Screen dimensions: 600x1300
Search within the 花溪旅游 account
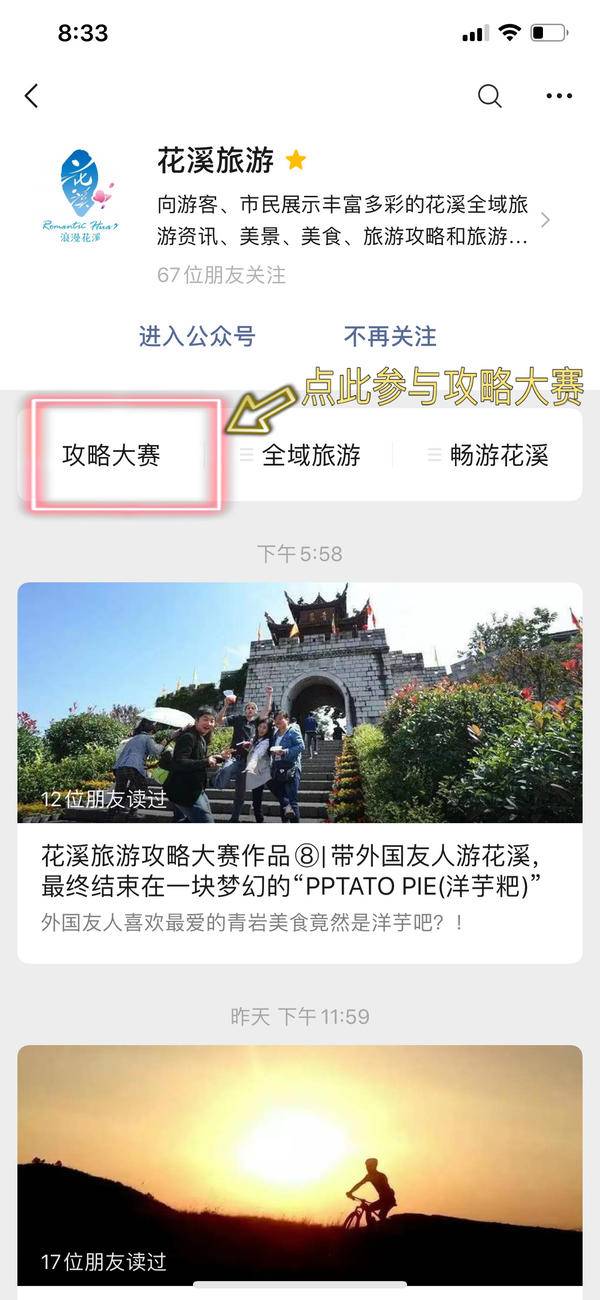tap(489, 96)
